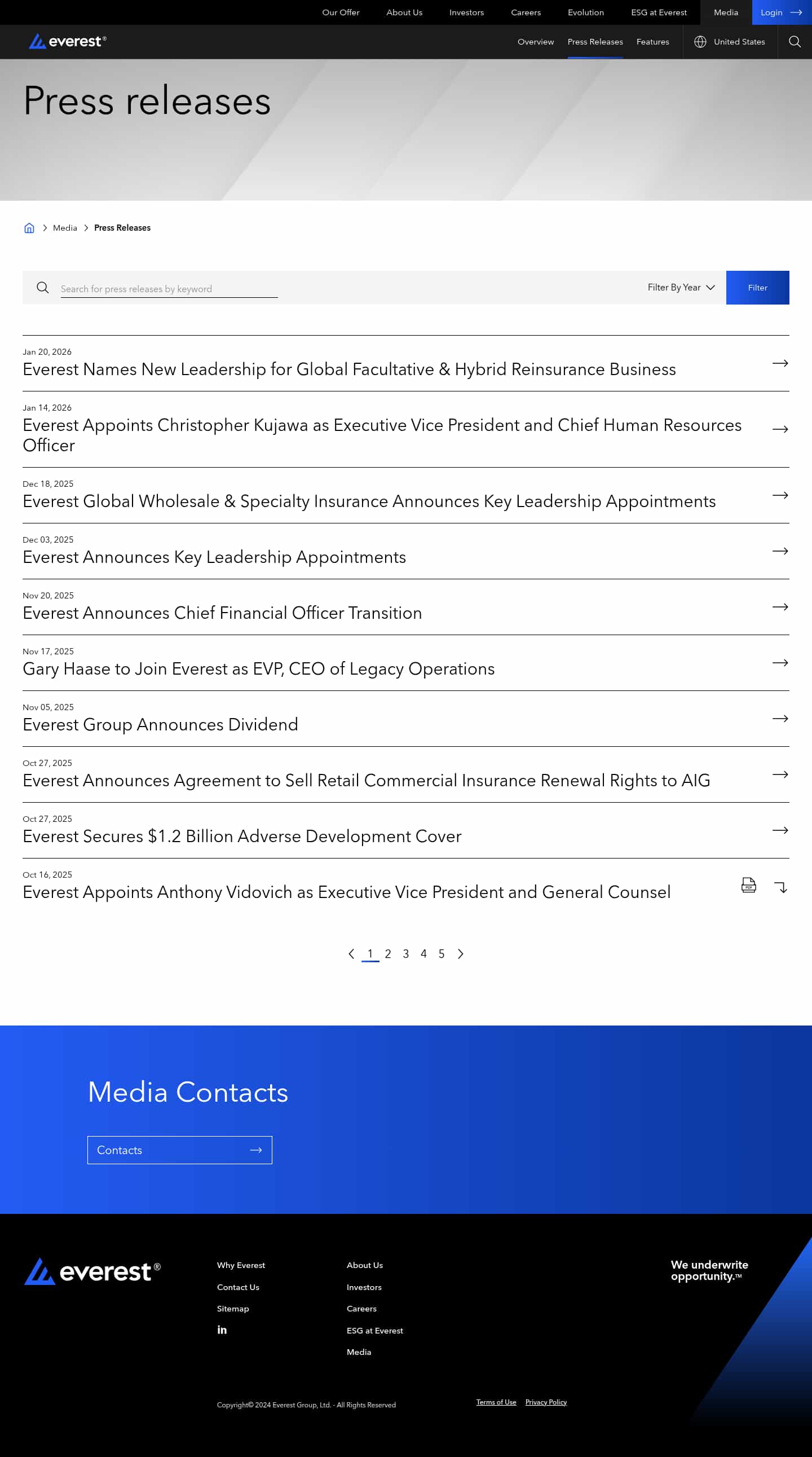This screenshot has width=812, height=1457.
Task: Open Everest Group Announces Dividend release
Action: pyautogui.click(x=161, y=724)
